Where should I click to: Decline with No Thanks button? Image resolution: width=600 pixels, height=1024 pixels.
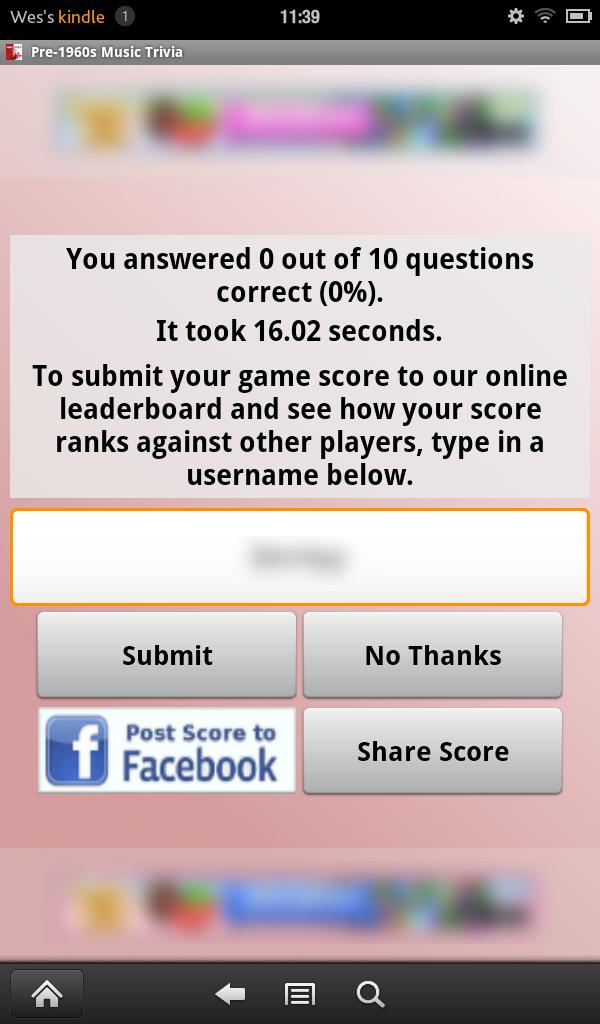tap(432, 655)
